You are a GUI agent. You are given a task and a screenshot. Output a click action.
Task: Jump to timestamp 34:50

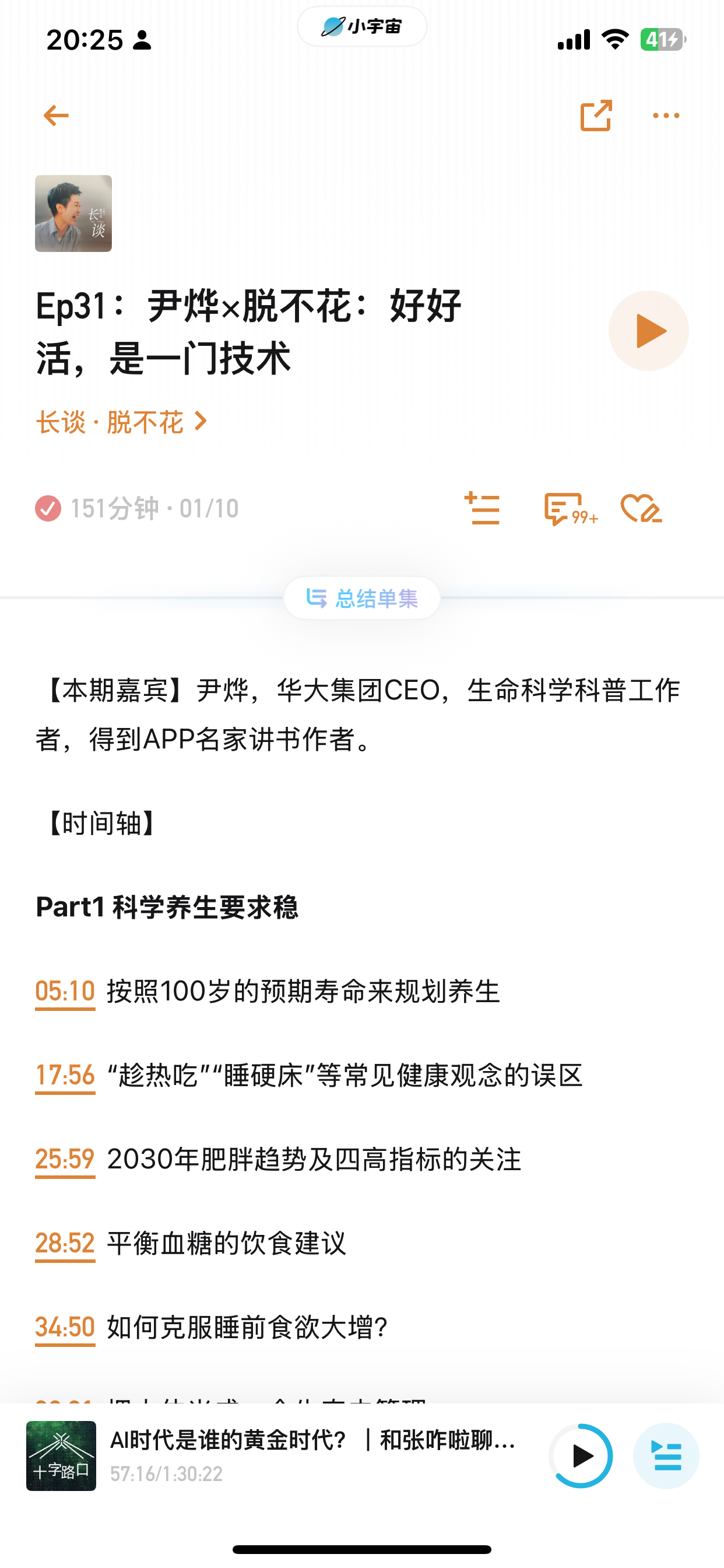coord(65,1328)
